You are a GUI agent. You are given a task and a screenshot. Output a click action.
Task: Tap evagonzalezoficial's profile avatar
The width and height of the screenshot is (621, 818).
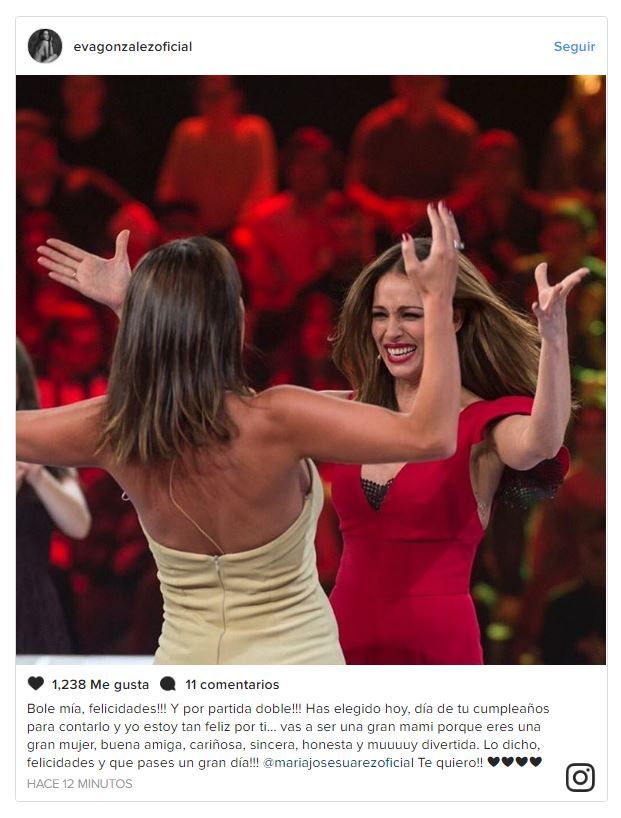45,46
